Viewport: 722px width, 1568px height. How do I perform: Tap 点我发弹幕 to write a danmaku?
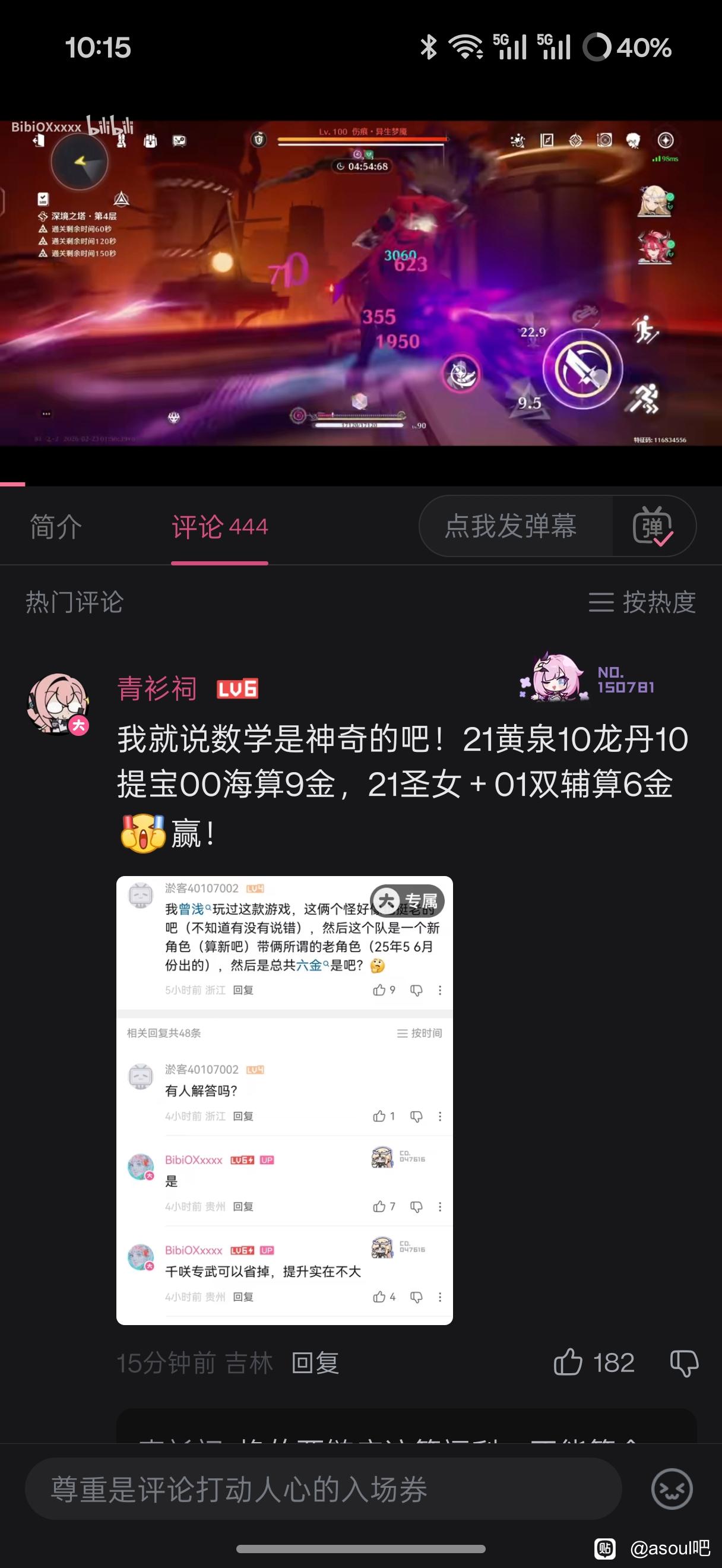tap(511, 526)
